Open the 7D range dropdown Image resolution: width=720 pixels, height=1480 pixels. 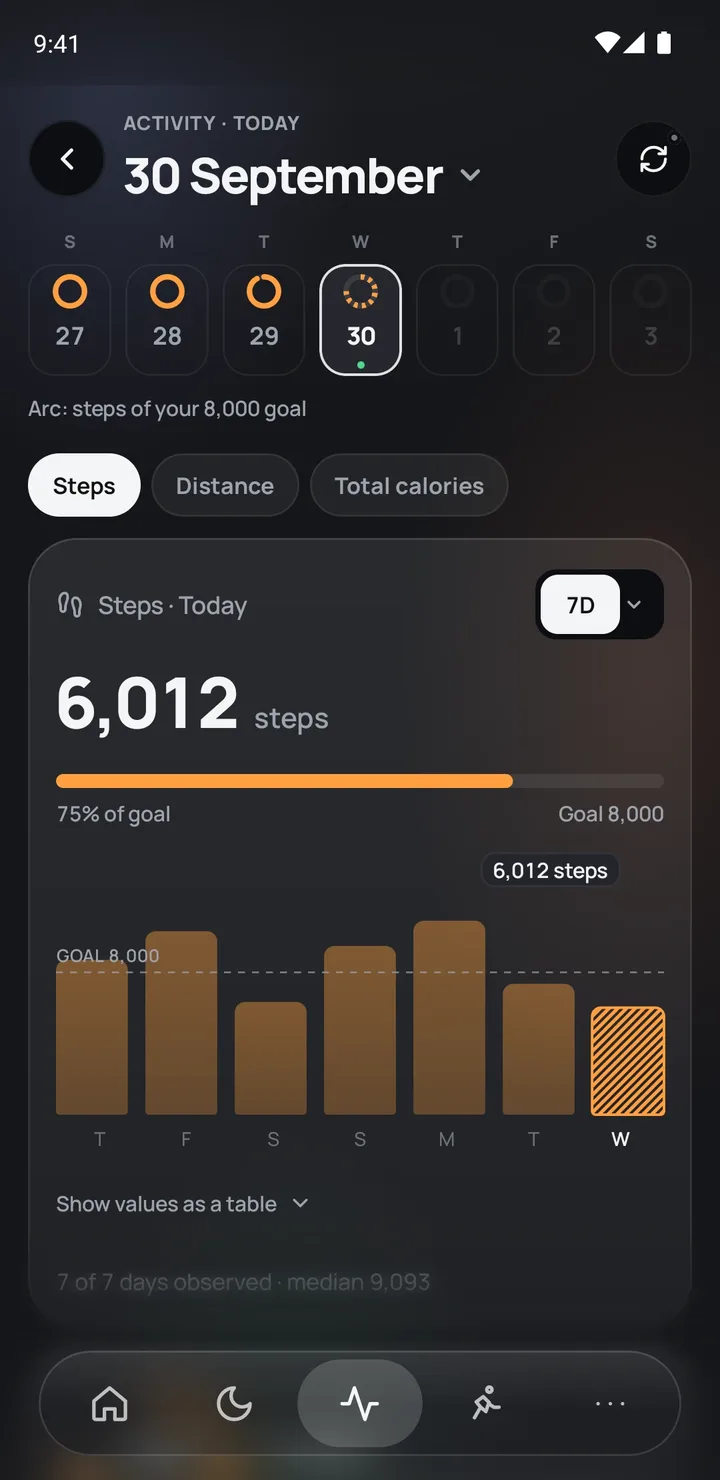(600, 605)
